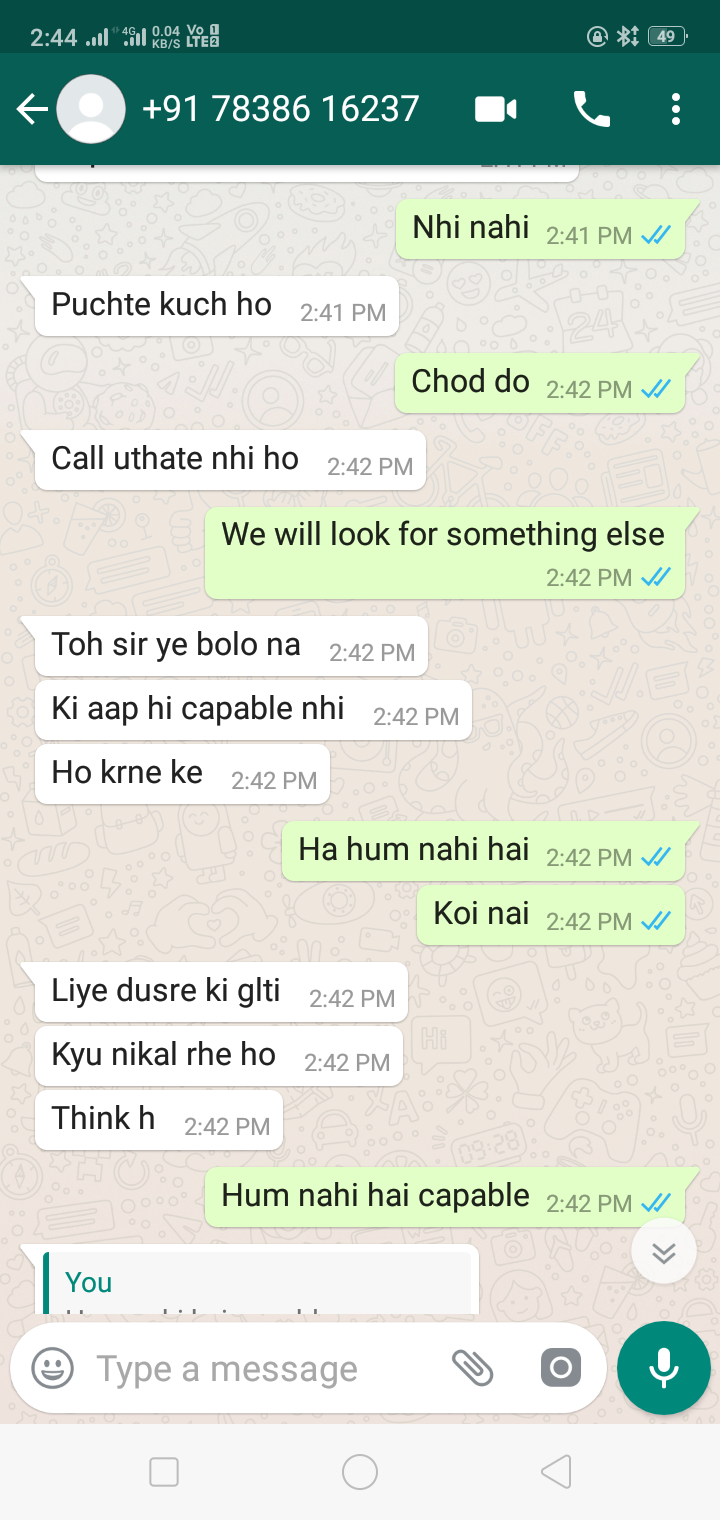The width and height of the screenshot is (720, 1520).
Task: Tap the system home button
Action: (x=360, y=1471)
